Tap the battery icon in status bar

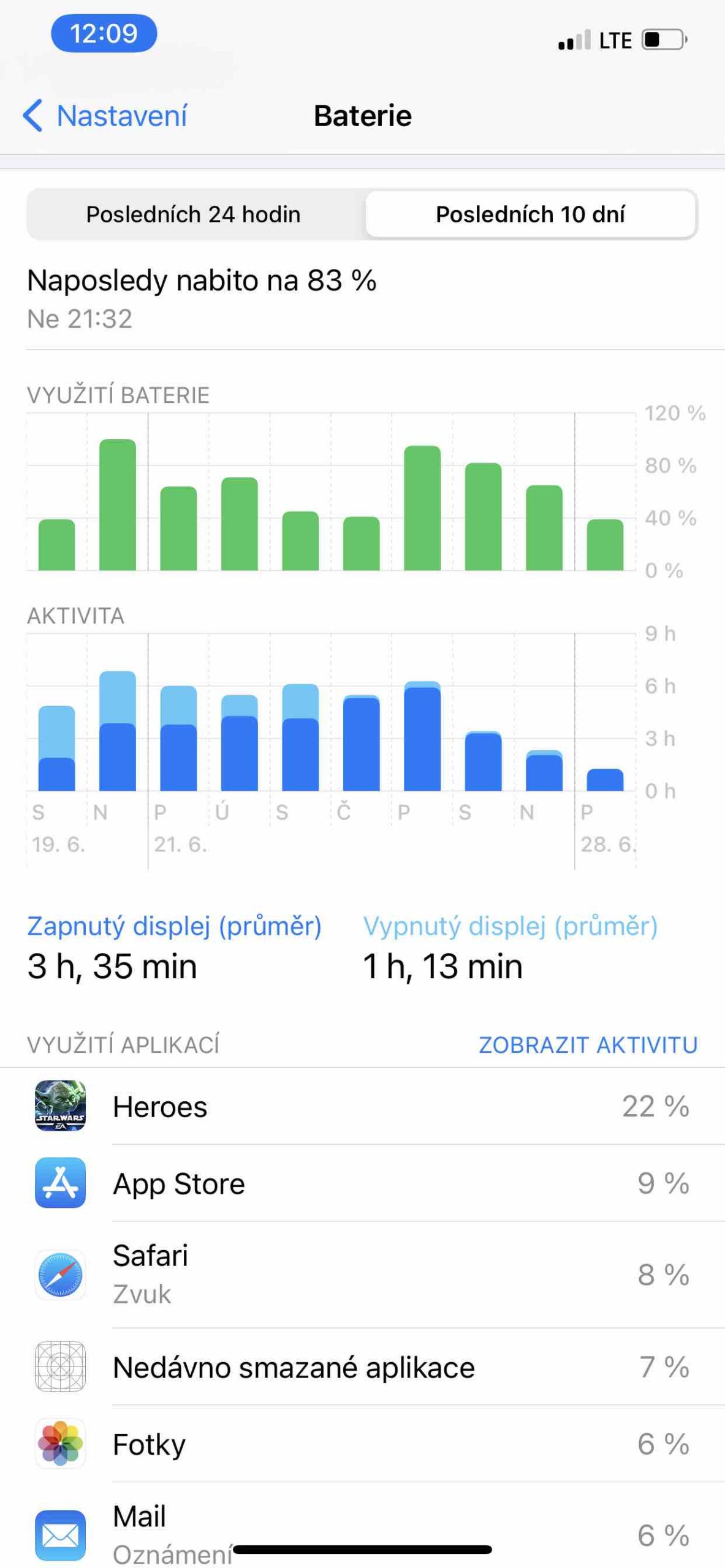pos(661,39)
